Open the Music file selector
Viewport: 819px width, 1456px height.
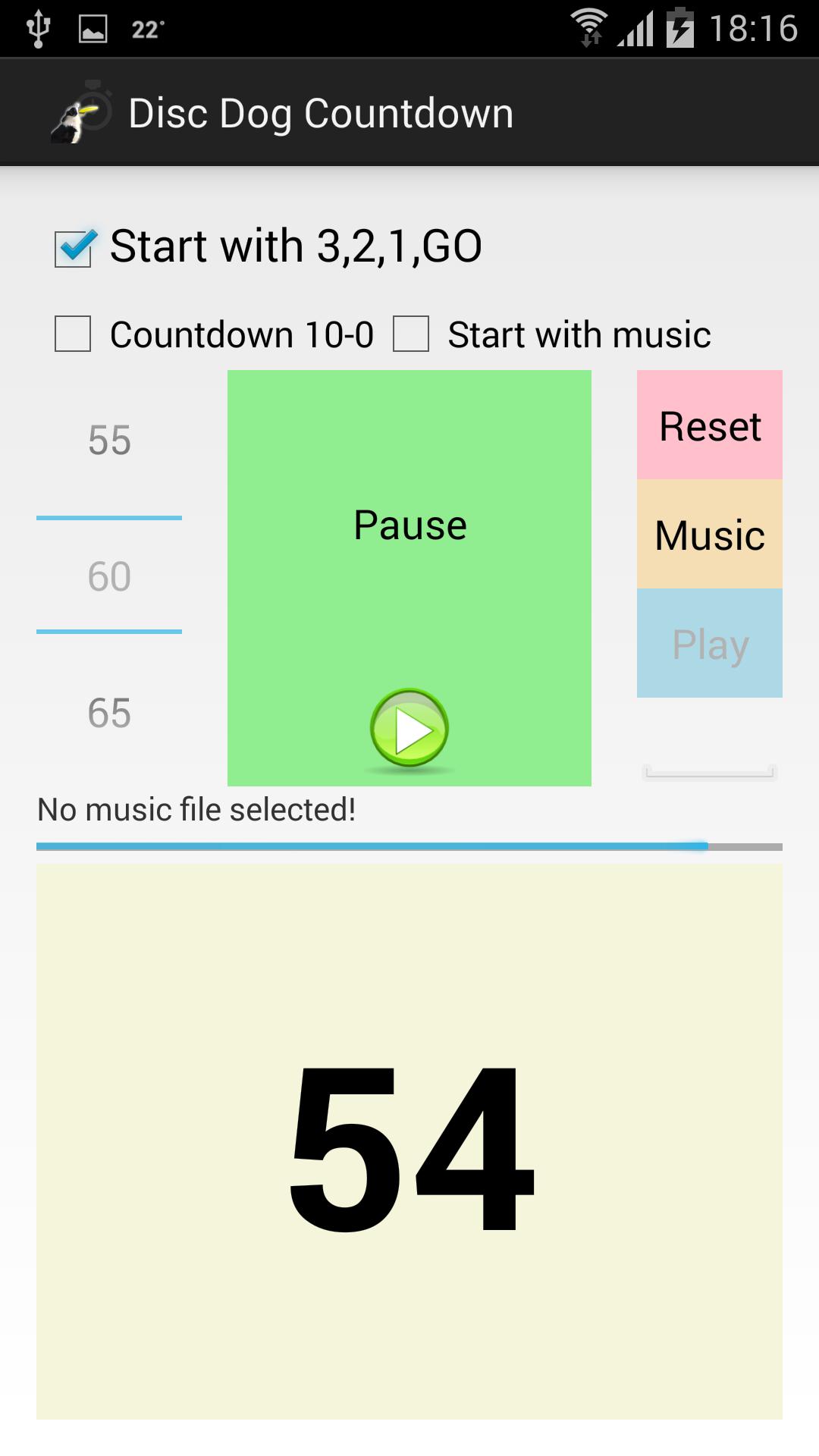(x=708, y=535)
